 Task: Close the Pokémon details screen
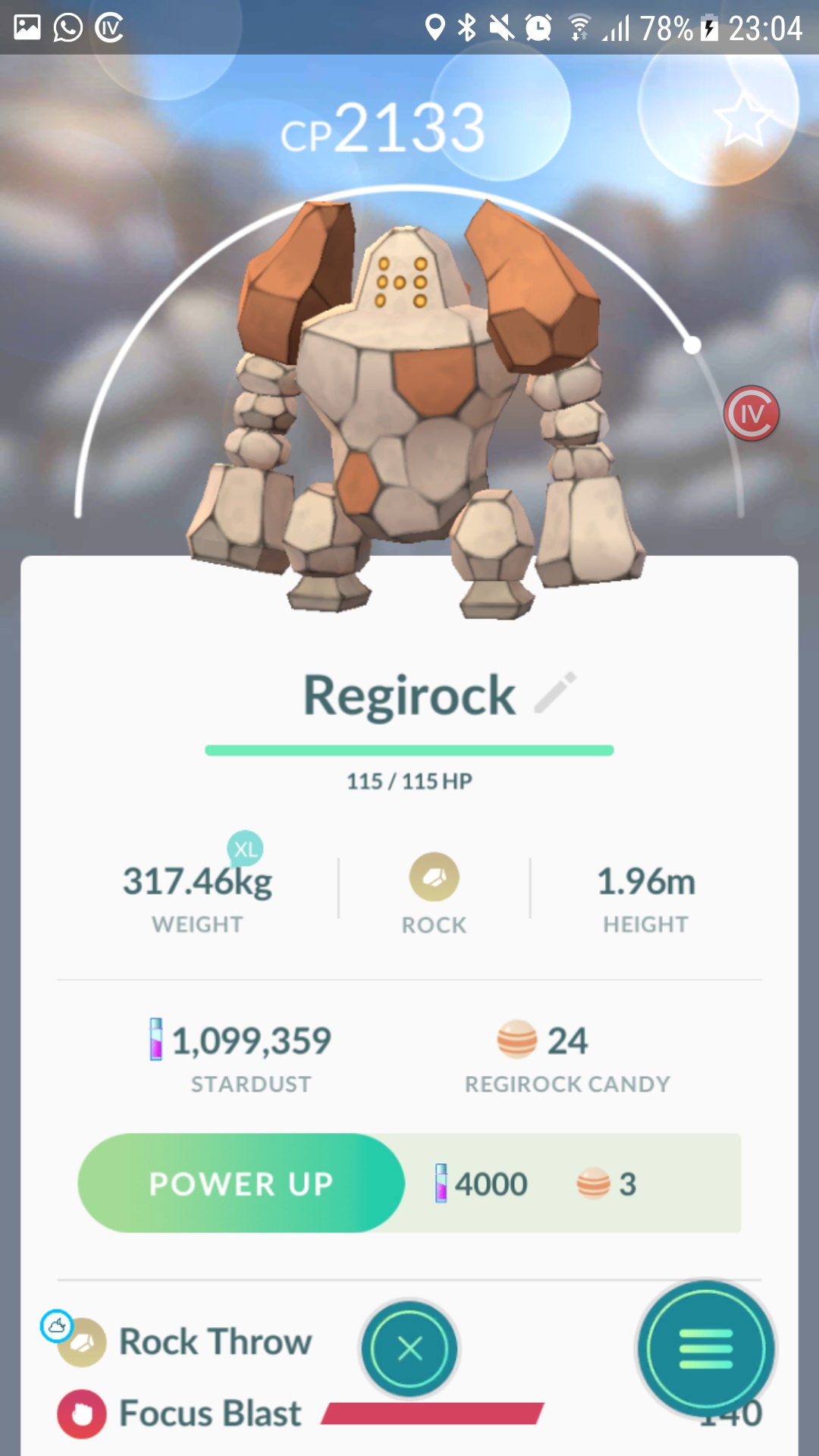point(409,1349)
